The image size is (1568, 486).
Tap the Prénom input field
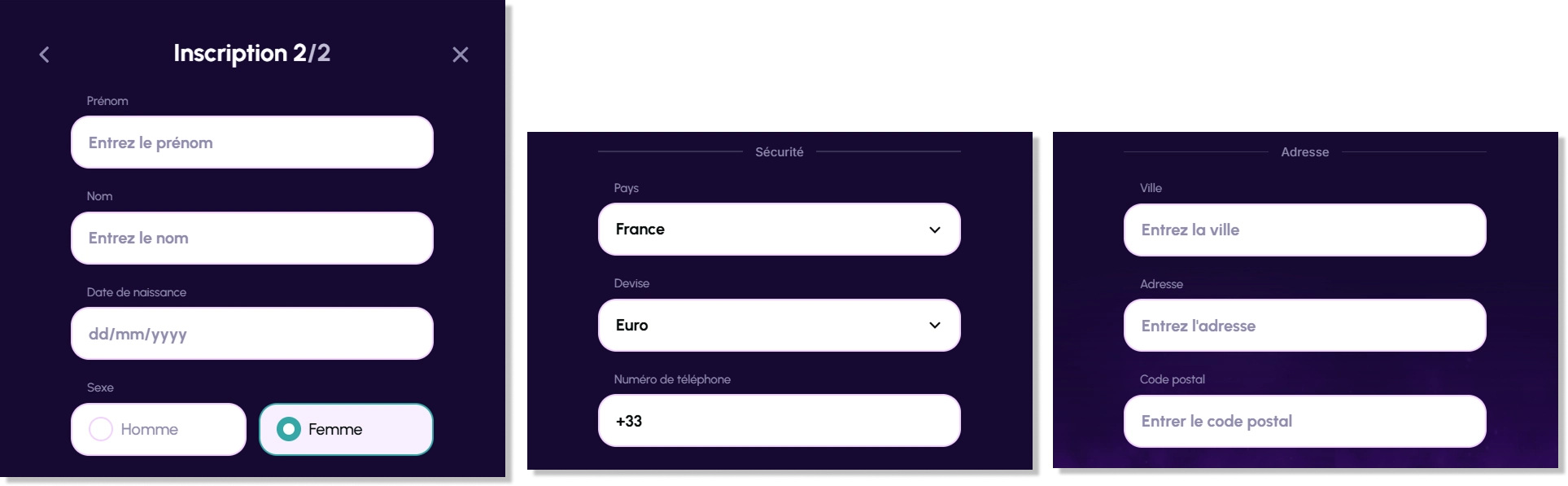(251, 142)
